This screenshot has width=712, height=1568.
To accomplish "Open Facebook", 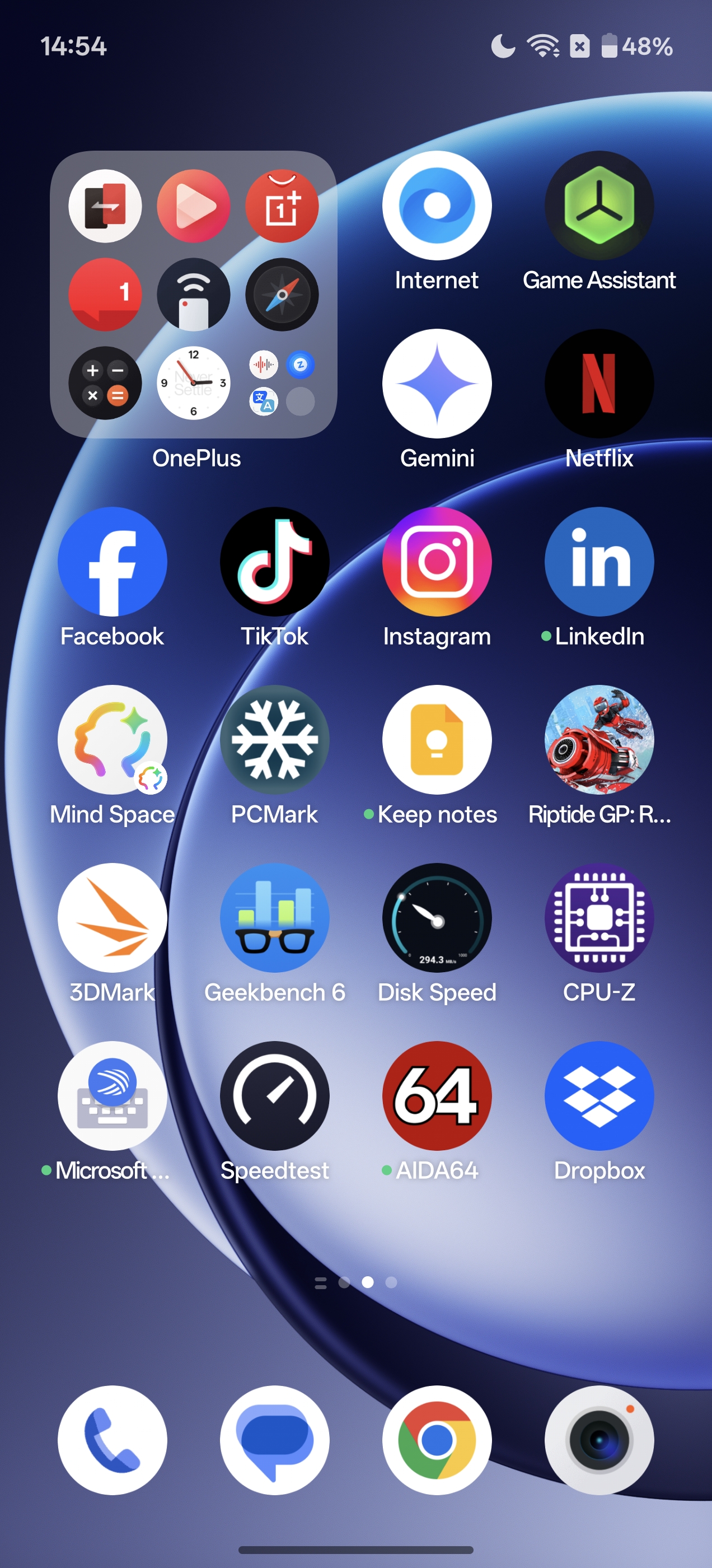I will click(112, 561).
